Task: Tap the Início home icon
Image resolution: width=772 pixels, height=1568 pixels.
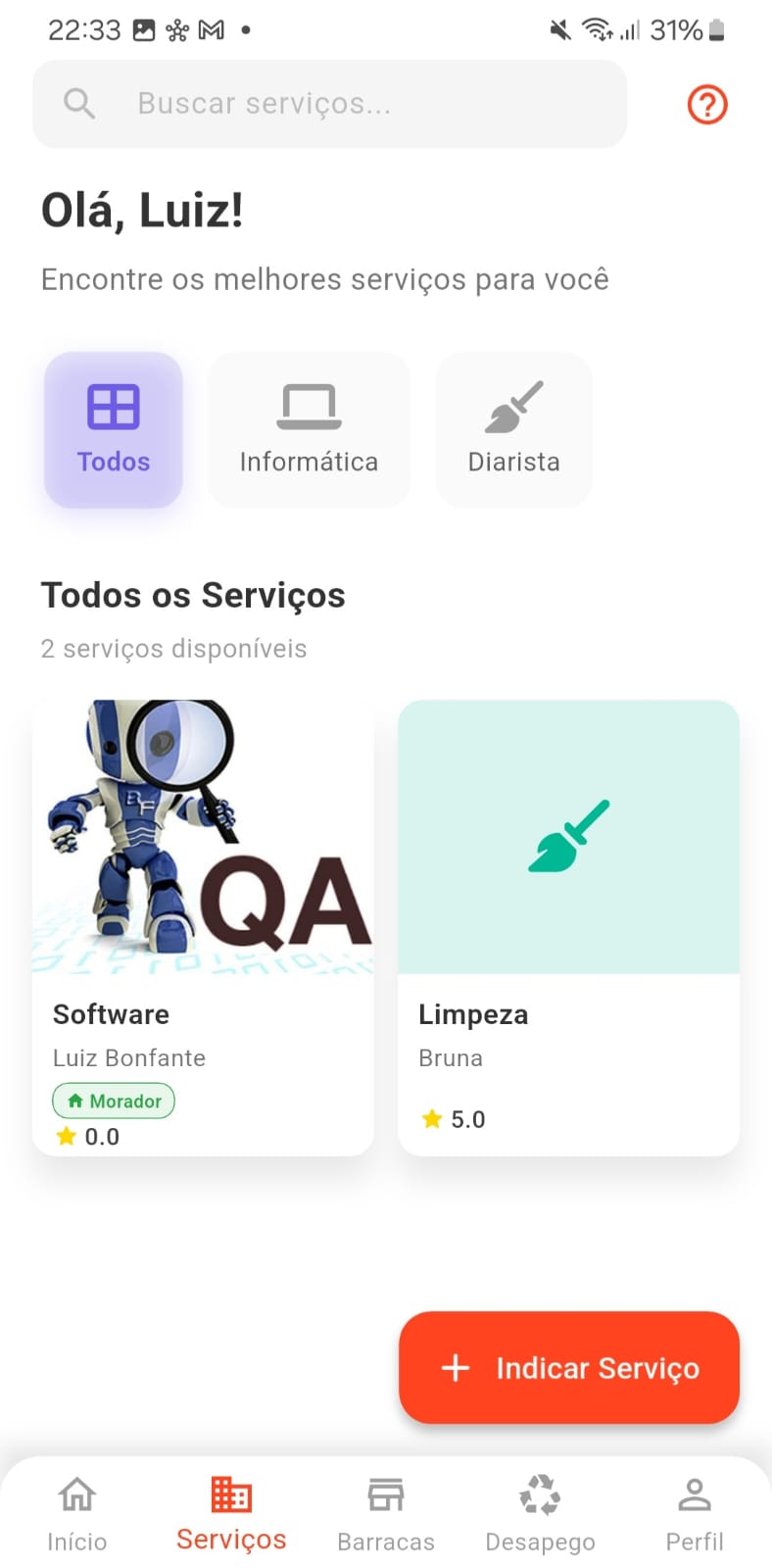Action: [76, 1494]
